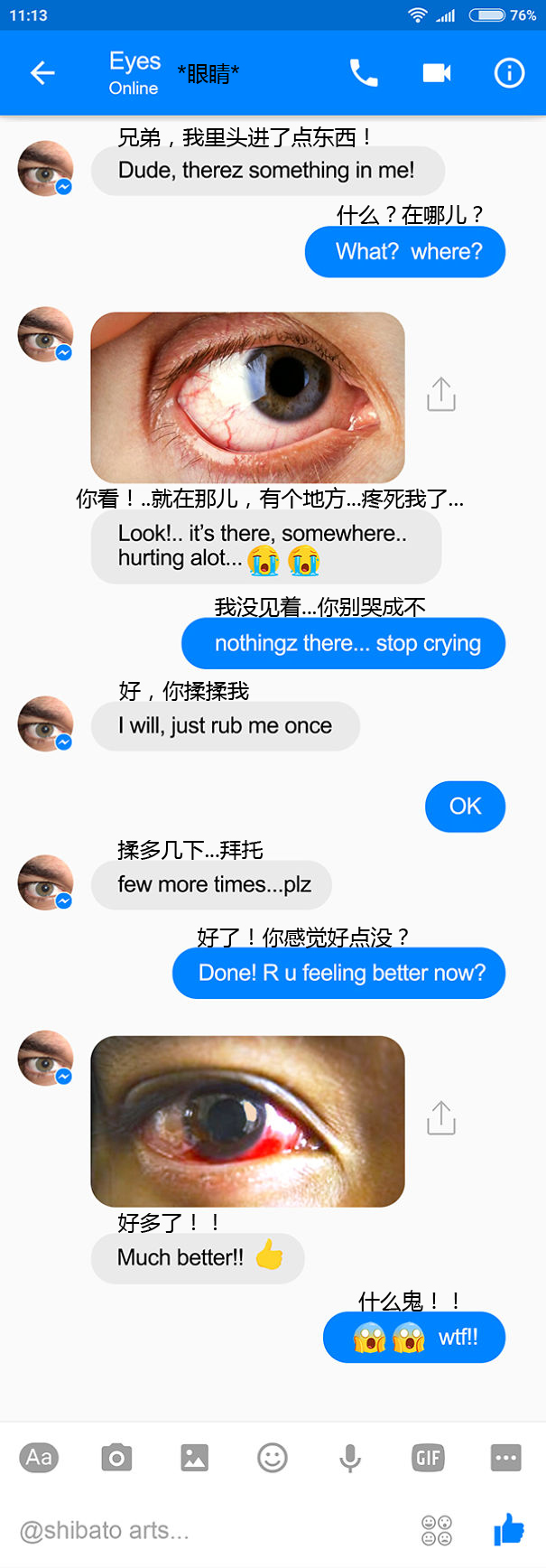
Task: Open the photo gallery picker
Action: pos(194,1458)
